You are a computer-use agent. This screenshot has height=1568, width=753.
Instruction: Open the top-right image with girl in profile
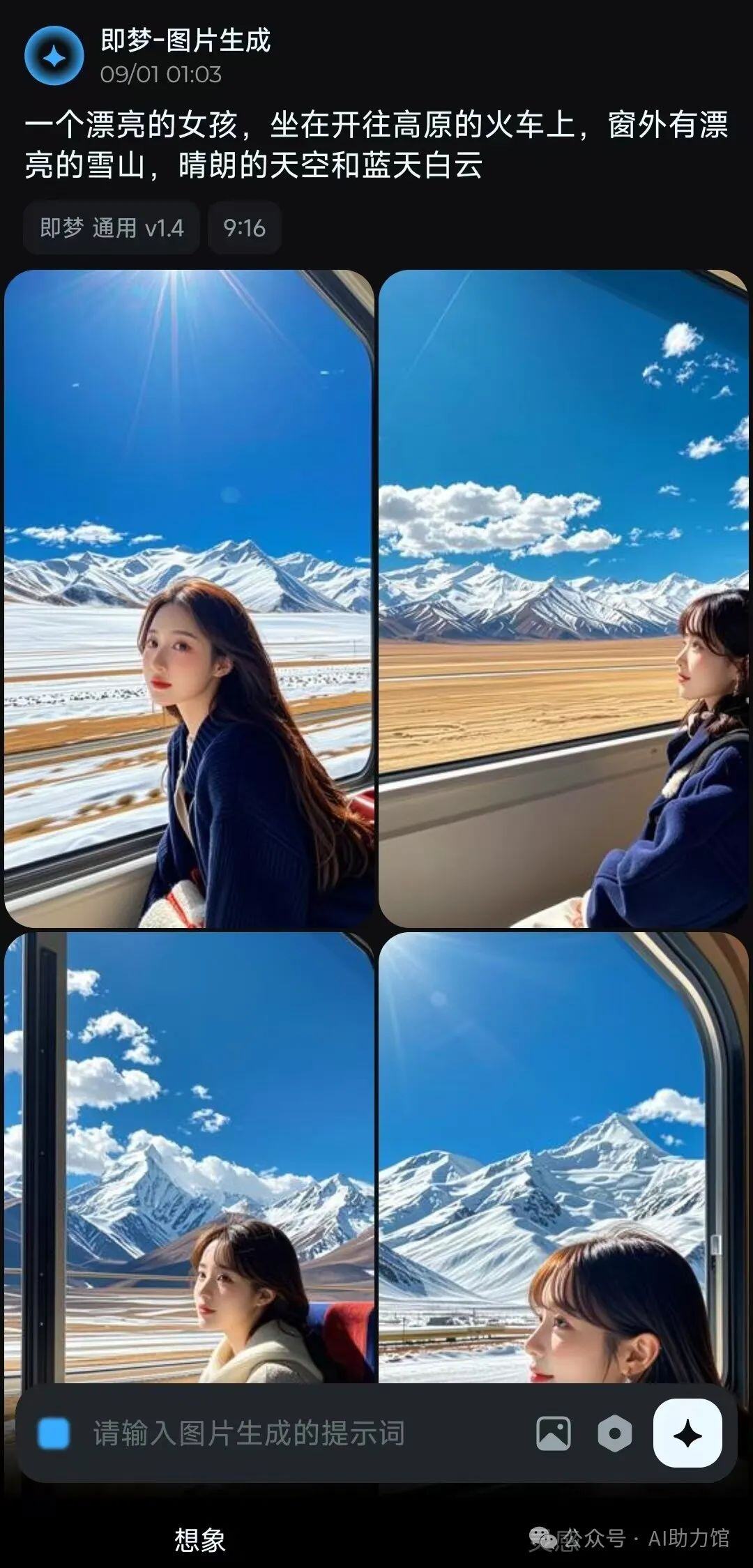[x=563, y=598]
